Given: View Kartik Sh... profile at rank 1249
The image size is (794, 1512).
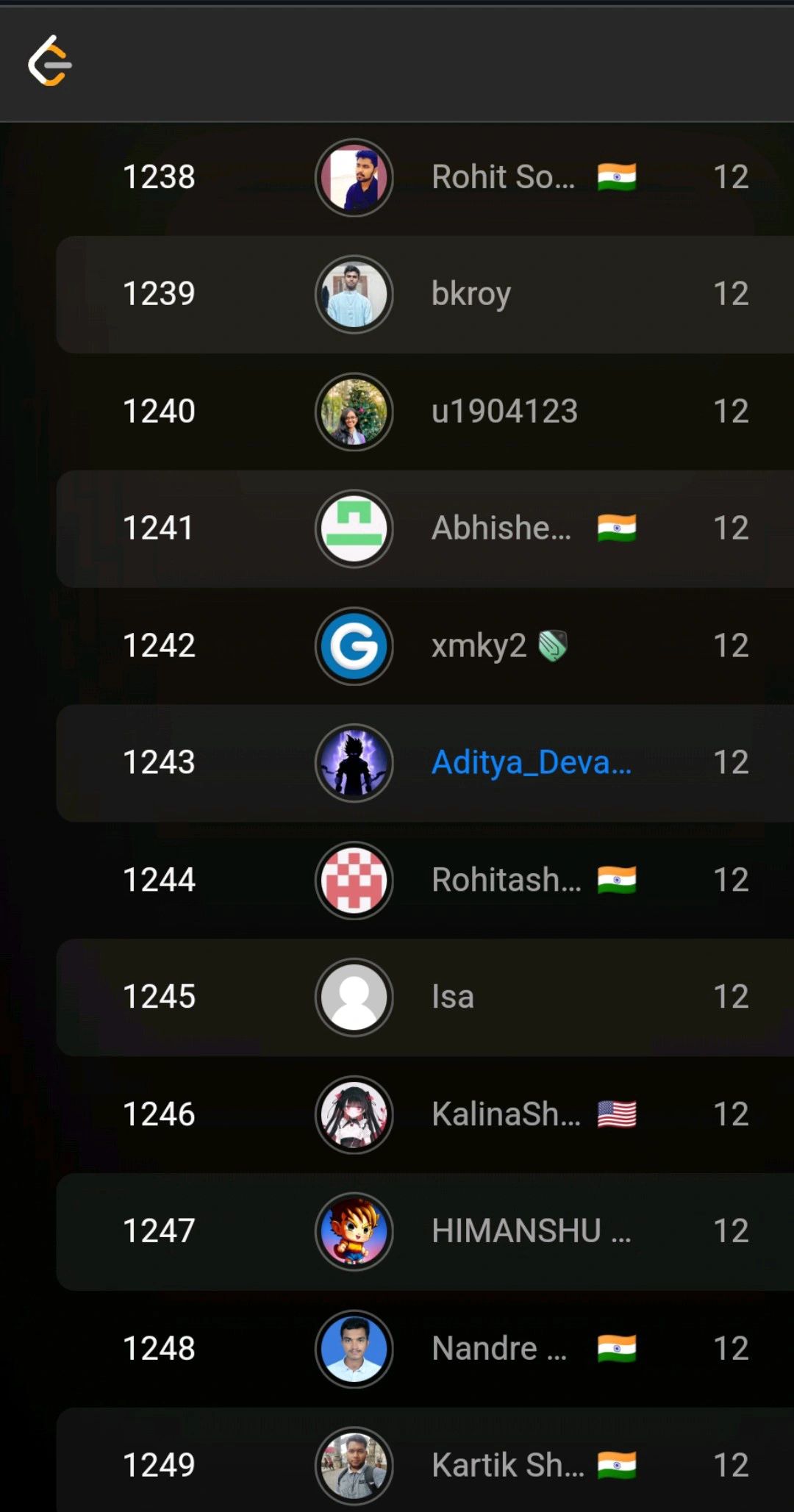Looking at the screenshot, I should [507, 1465].
